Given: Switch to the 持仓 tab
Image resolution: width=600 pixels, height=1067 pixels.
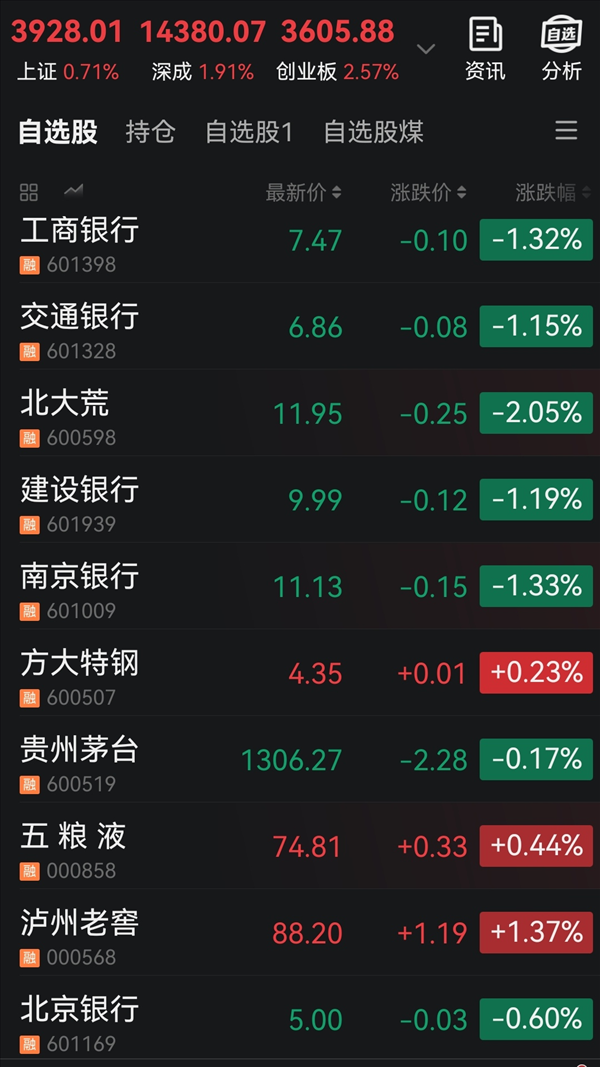Looking at the screenshot, I should (150, 132).
